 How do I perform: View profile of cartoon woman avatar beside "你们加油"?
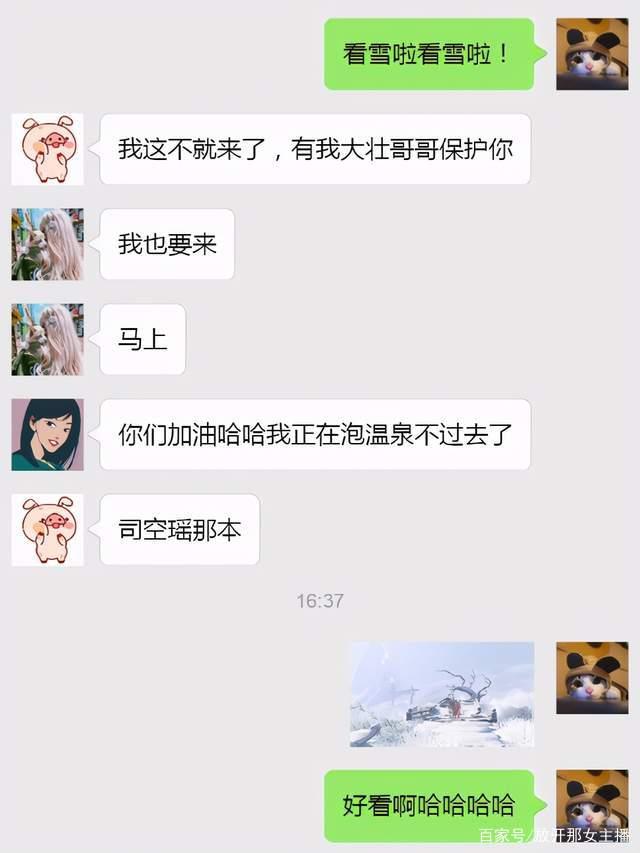47,435
